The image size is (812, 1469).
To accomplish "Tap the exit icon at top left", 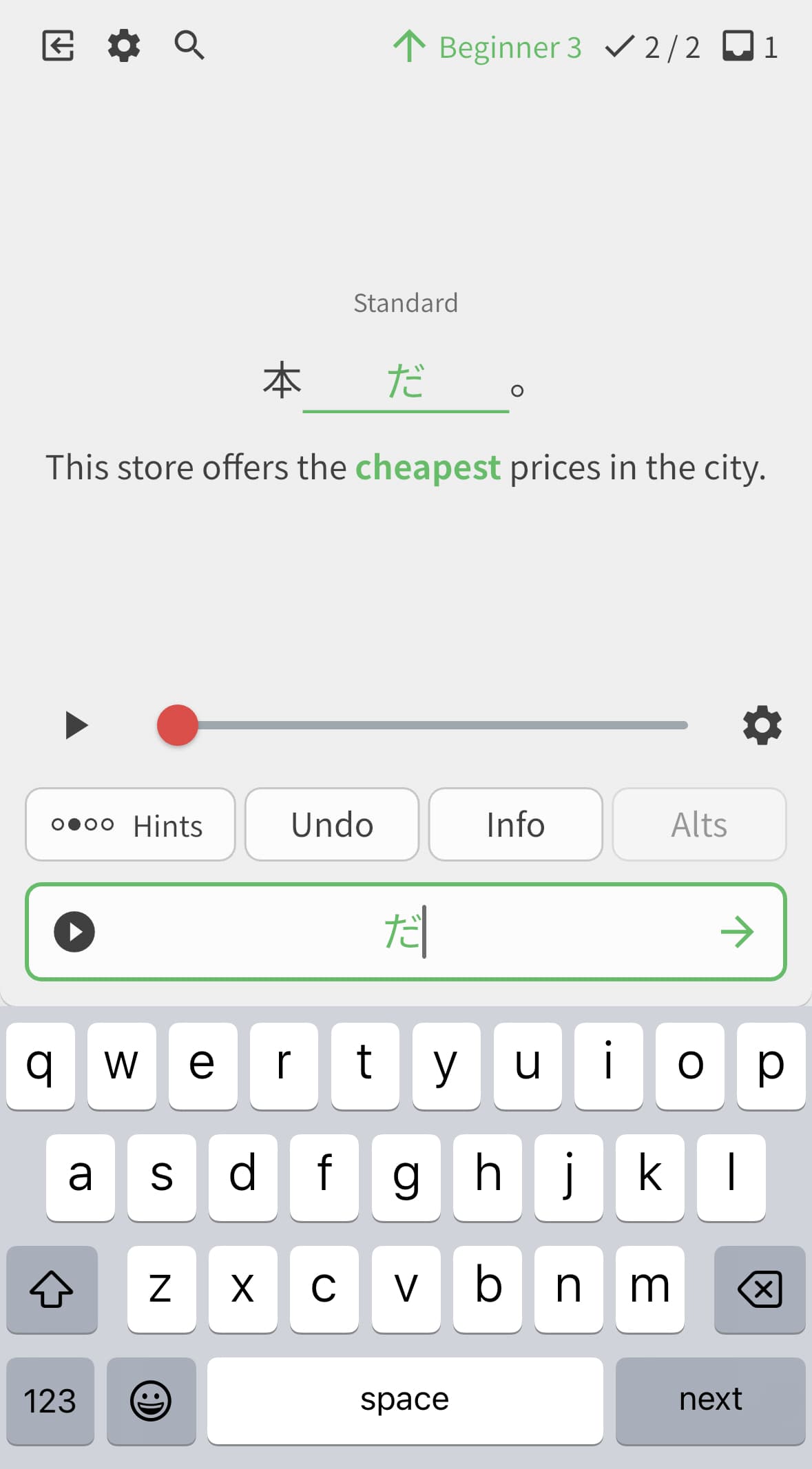I will [58, 46].
